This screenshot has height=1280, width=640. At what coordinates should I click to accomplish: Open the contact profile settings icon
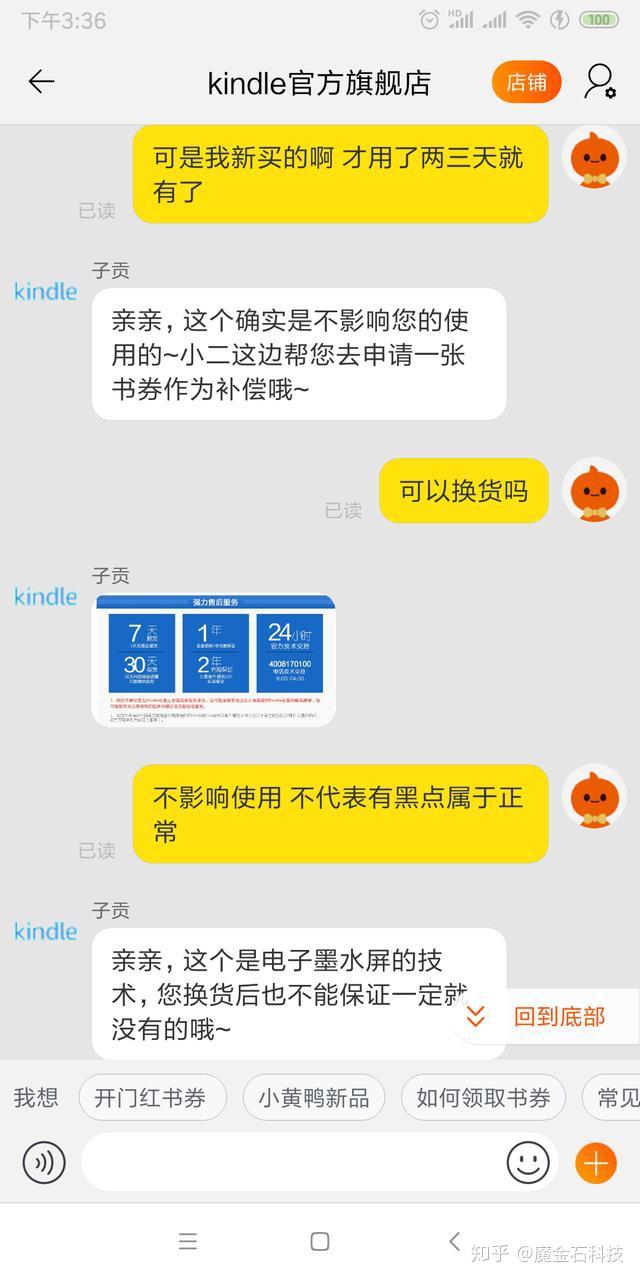(x=600, y=82)
